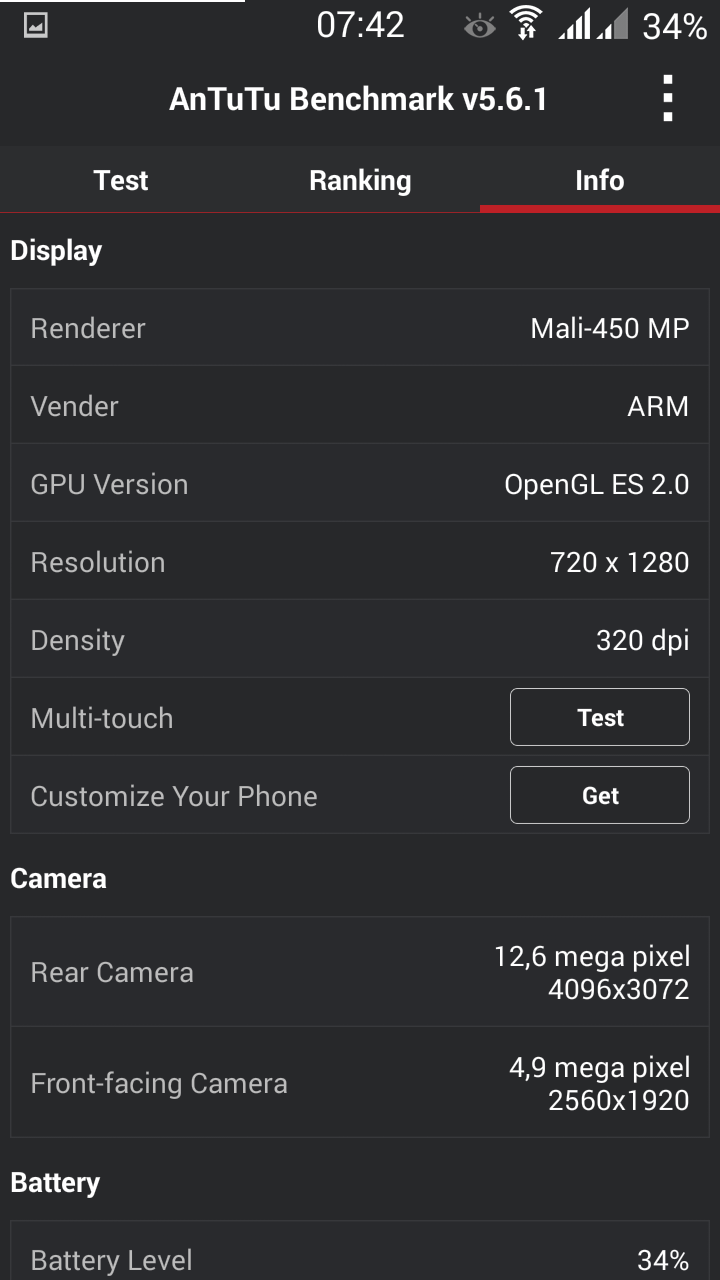Switch to the Ranking tab
720x1280 pixels.
point(360,180)
